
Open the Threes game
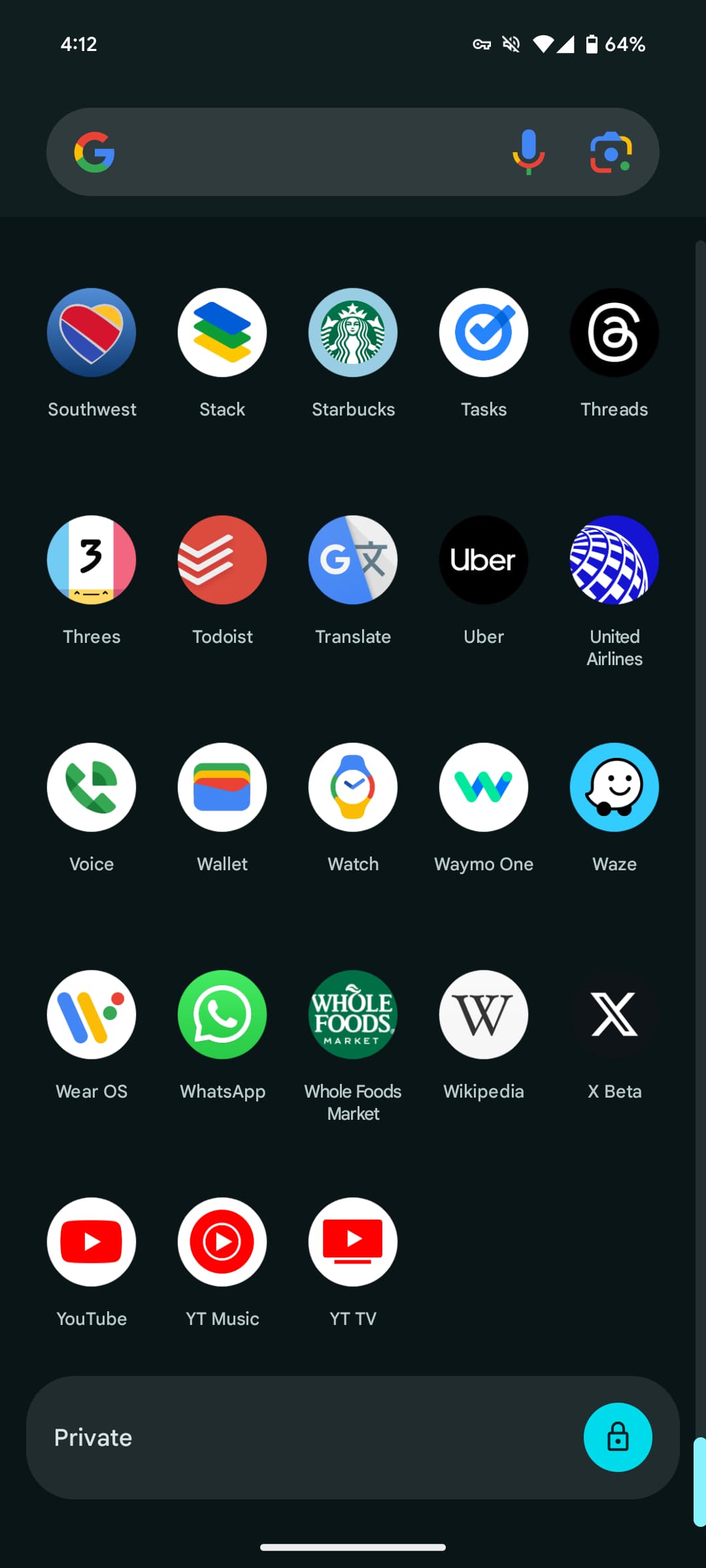[92, 560]
